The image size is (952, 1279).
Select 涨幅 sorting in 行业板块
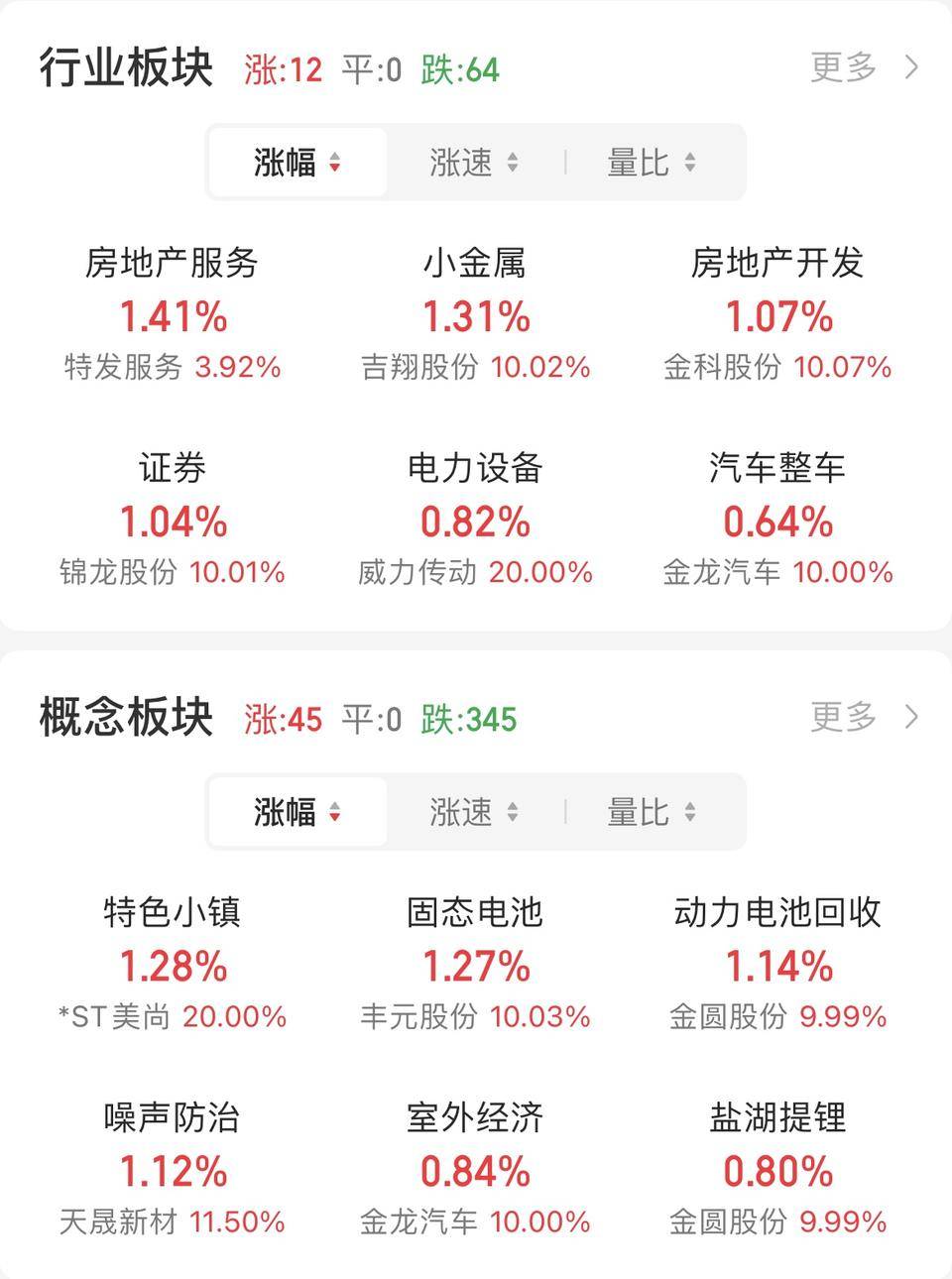pos(297,163)
